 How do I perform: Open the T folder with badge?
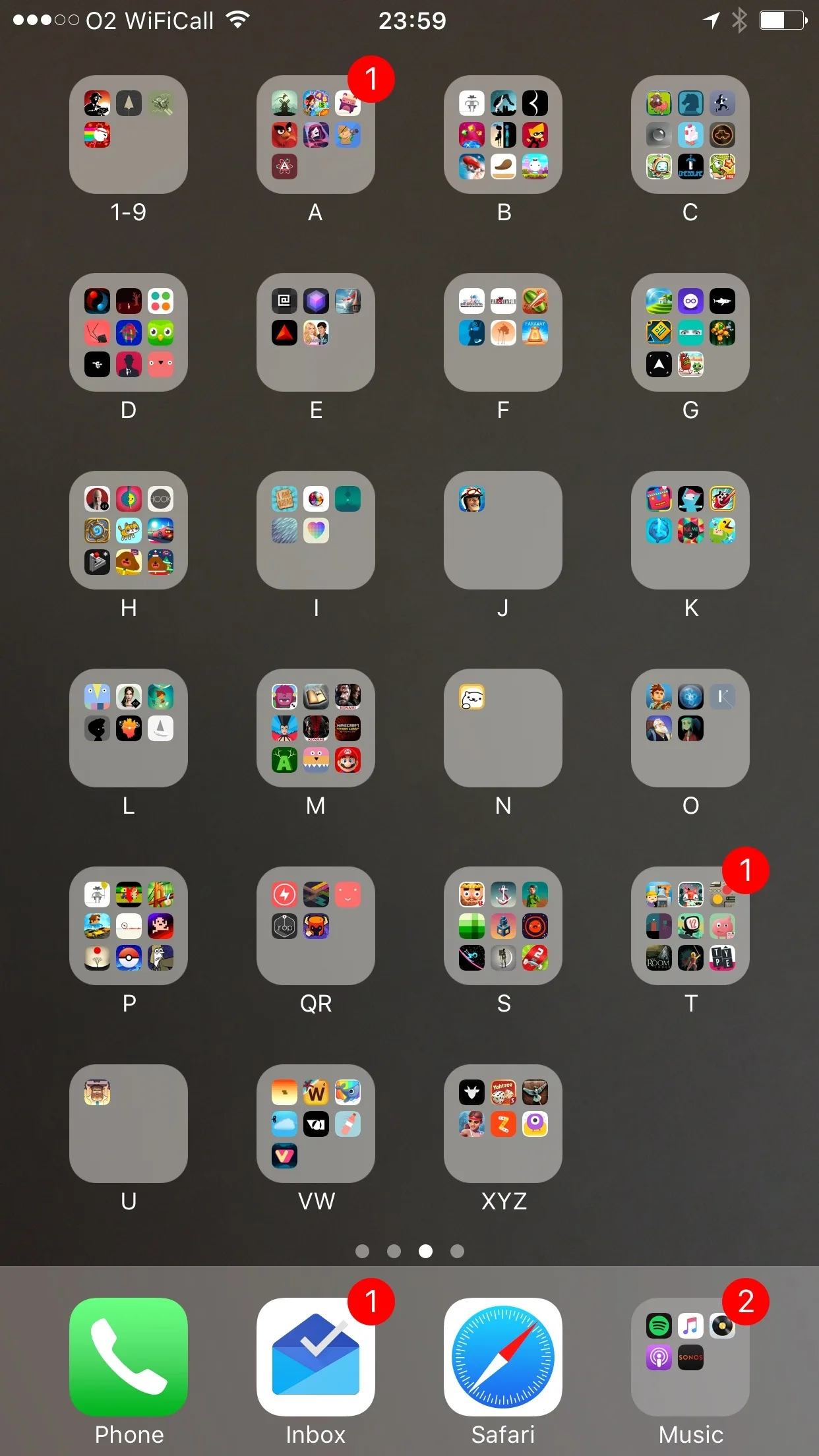[690, 926]
